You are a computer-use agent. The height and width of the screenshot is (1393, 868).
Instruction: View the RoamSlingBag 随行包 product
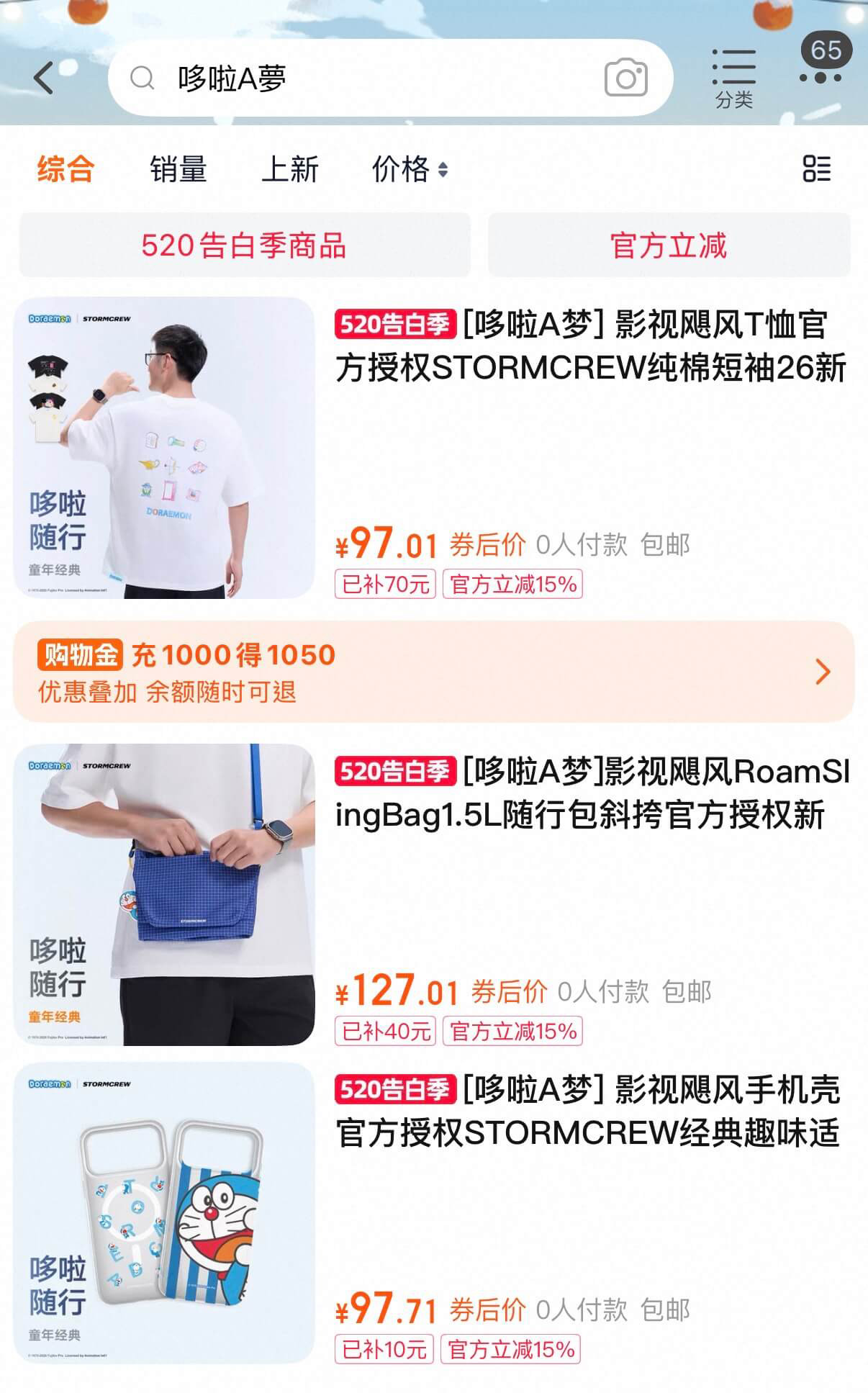point(434,895)
